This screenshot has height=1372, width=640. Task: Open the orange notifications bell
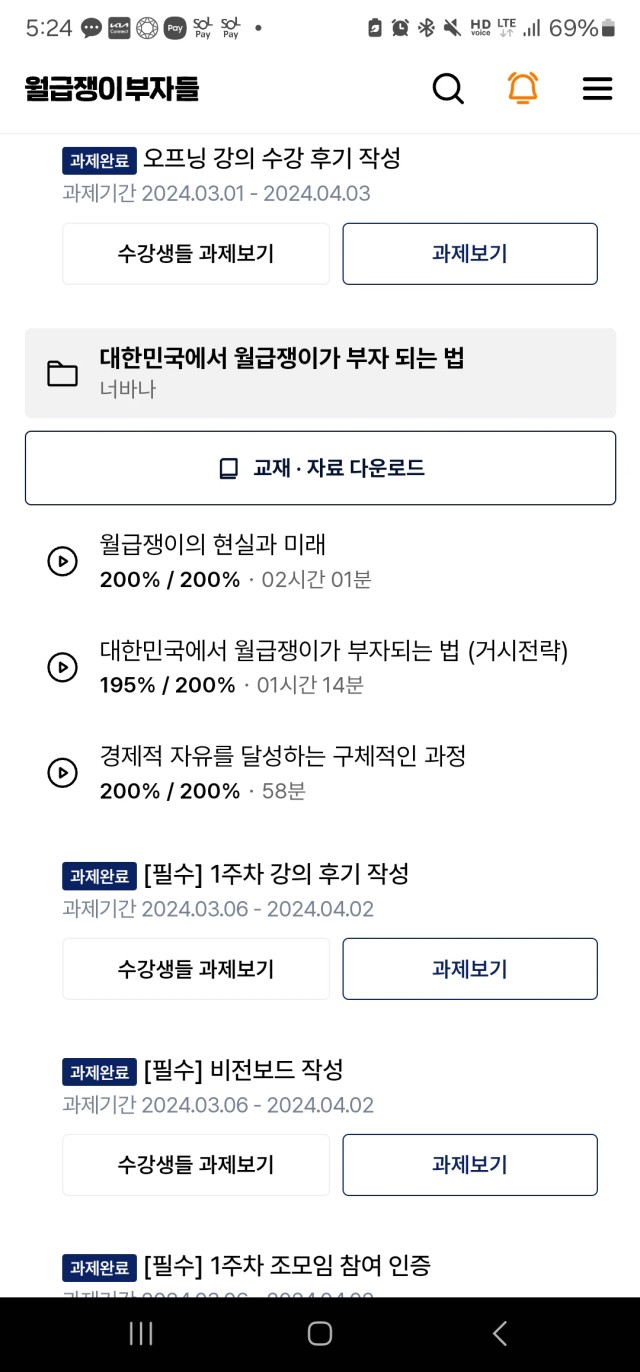[x=522, y=88]
